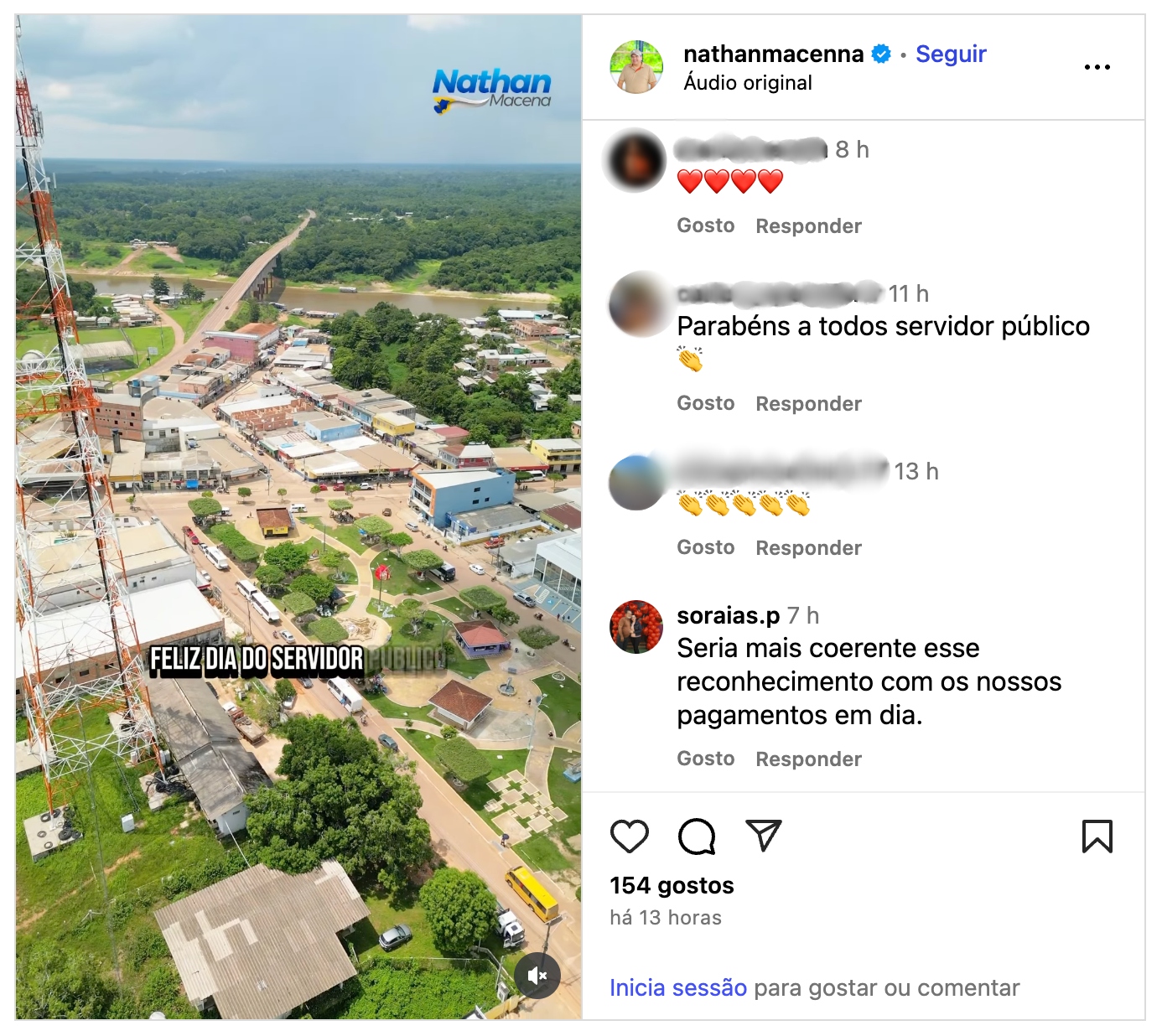Image resolution: width=1162 pixels, height=1036 pixels.
Task: Open soraias.p's profile
Action: coord(728,615)
